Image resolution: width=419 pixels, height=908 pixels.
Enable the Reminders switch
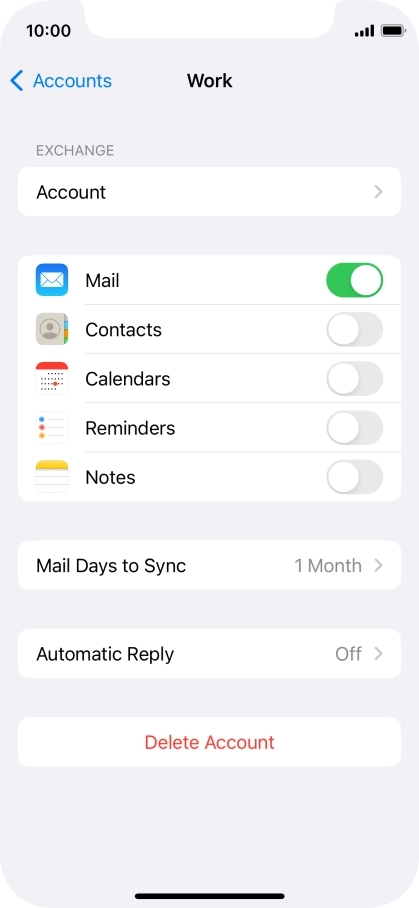pos(355,428)
